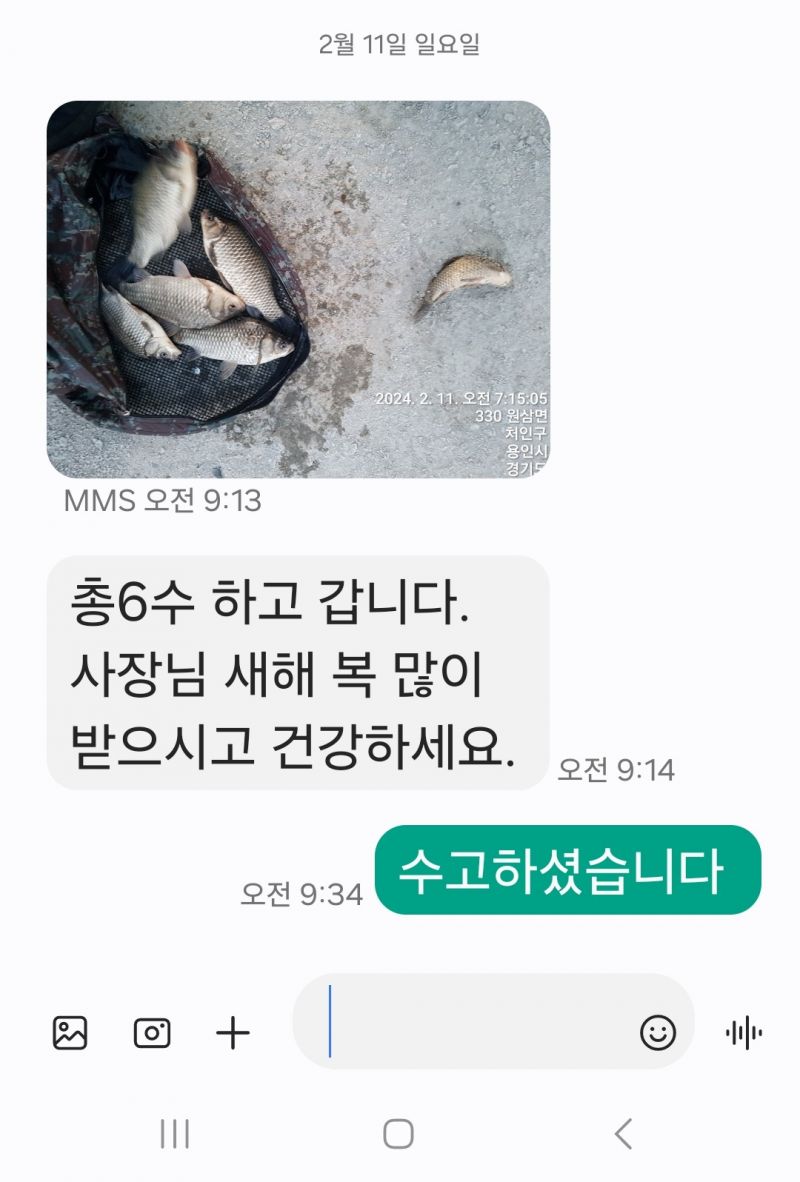This screenshot has width=800, height=1182.
Task: Open the gallery image picker
Action: click(70, 1032)
